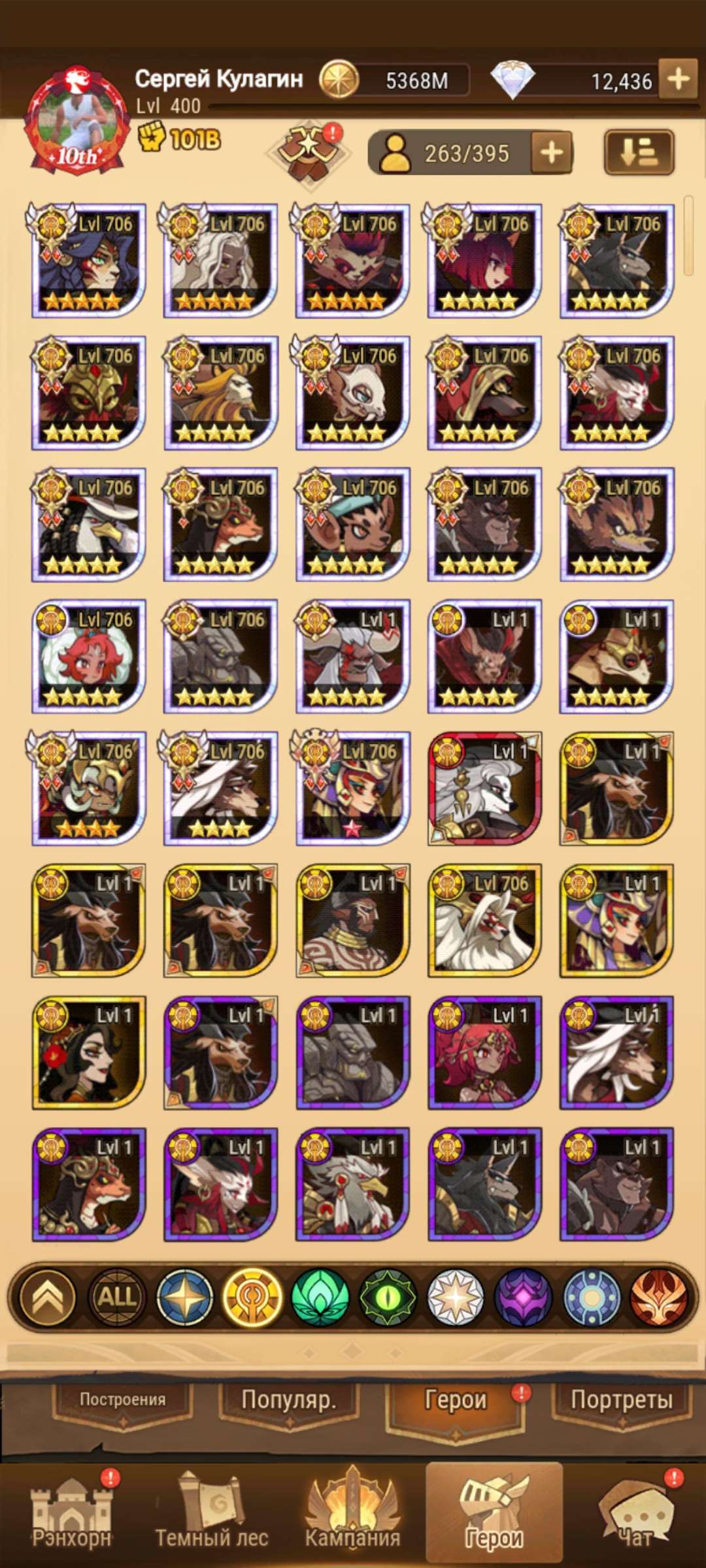Go to Рэнхорн in bottom navigation
Viewport: 706px width, 1568px height.
click(72, 1514)
